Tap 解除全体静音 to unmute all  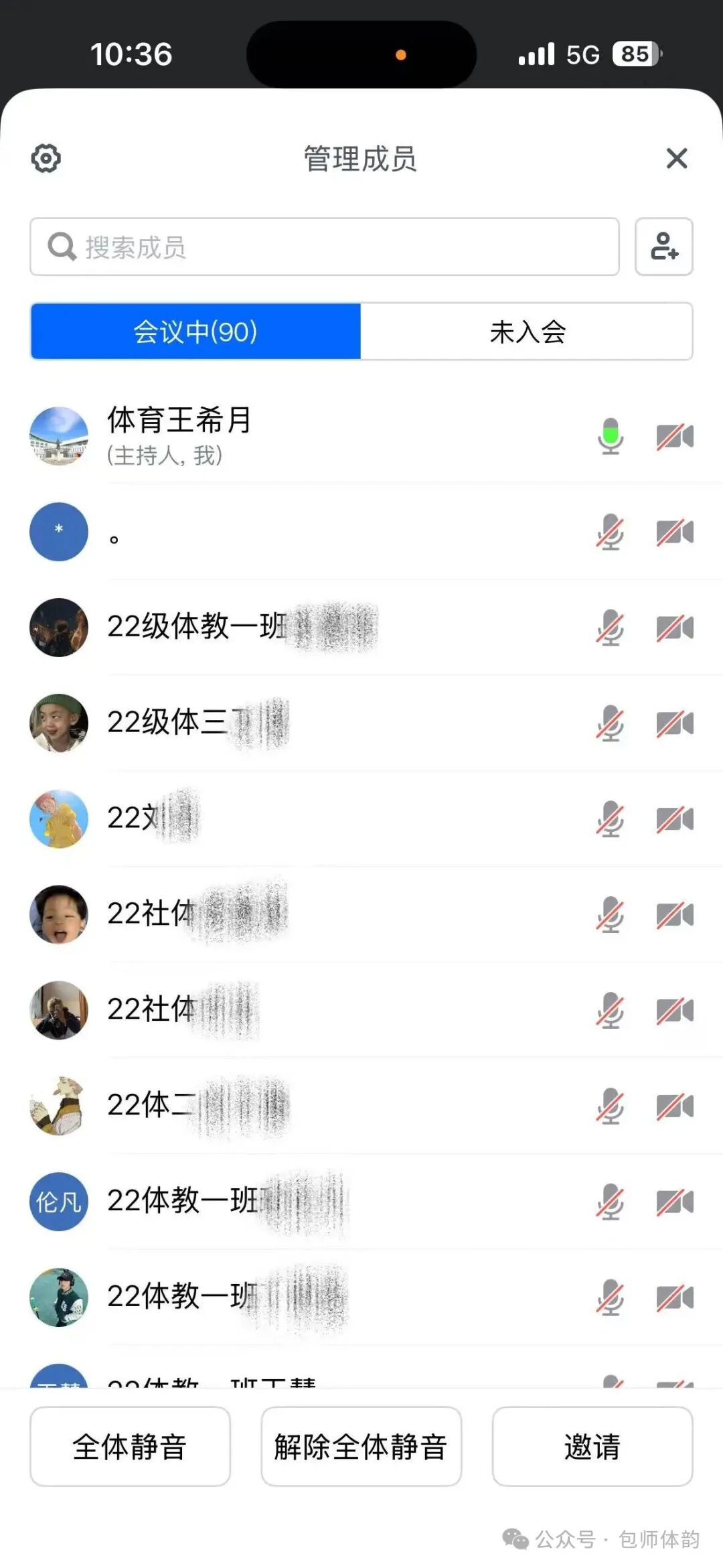tap(361, 1446)
